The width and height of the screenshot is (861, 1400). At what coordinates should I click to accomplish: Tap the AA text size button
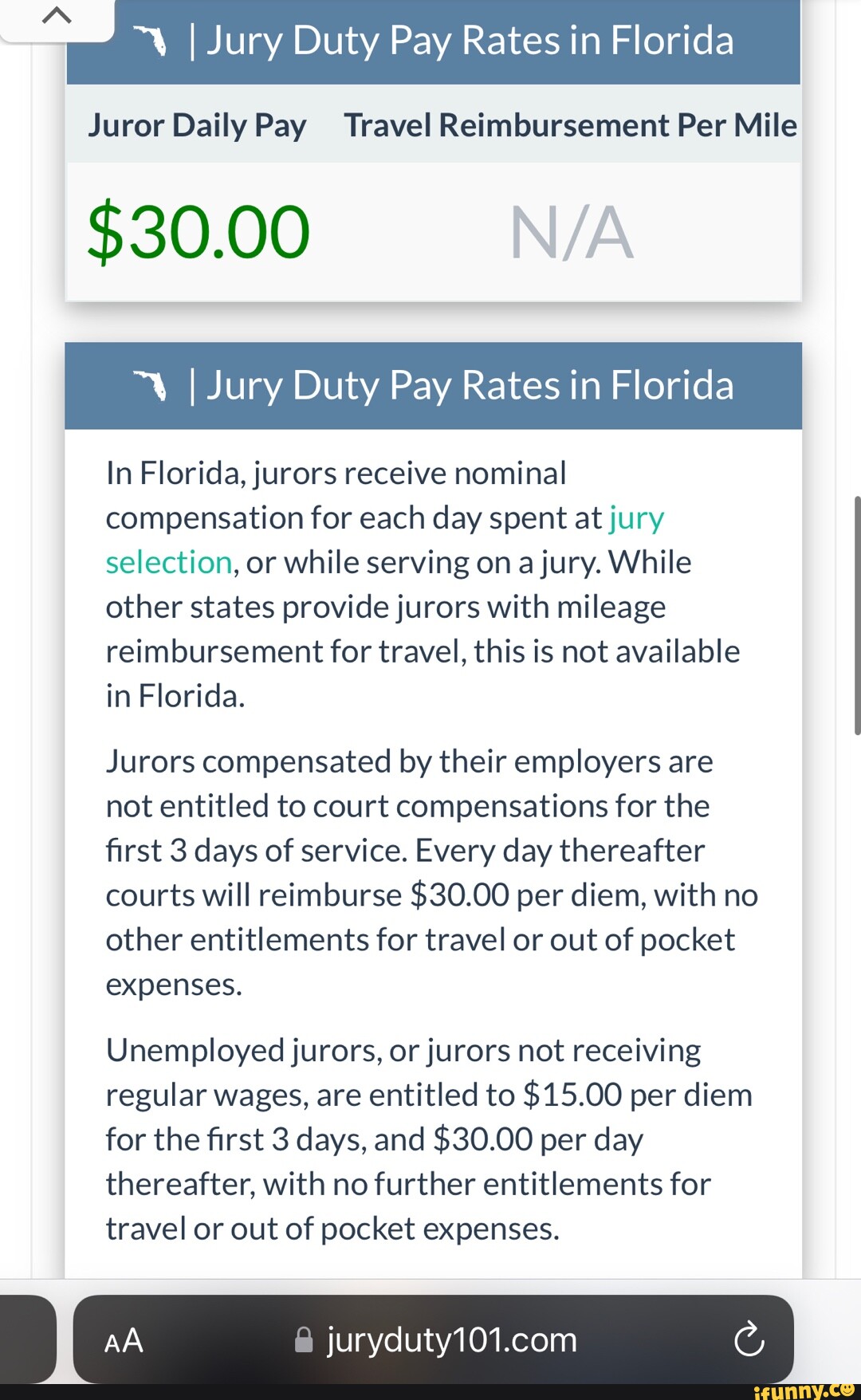click(124, 1341)
